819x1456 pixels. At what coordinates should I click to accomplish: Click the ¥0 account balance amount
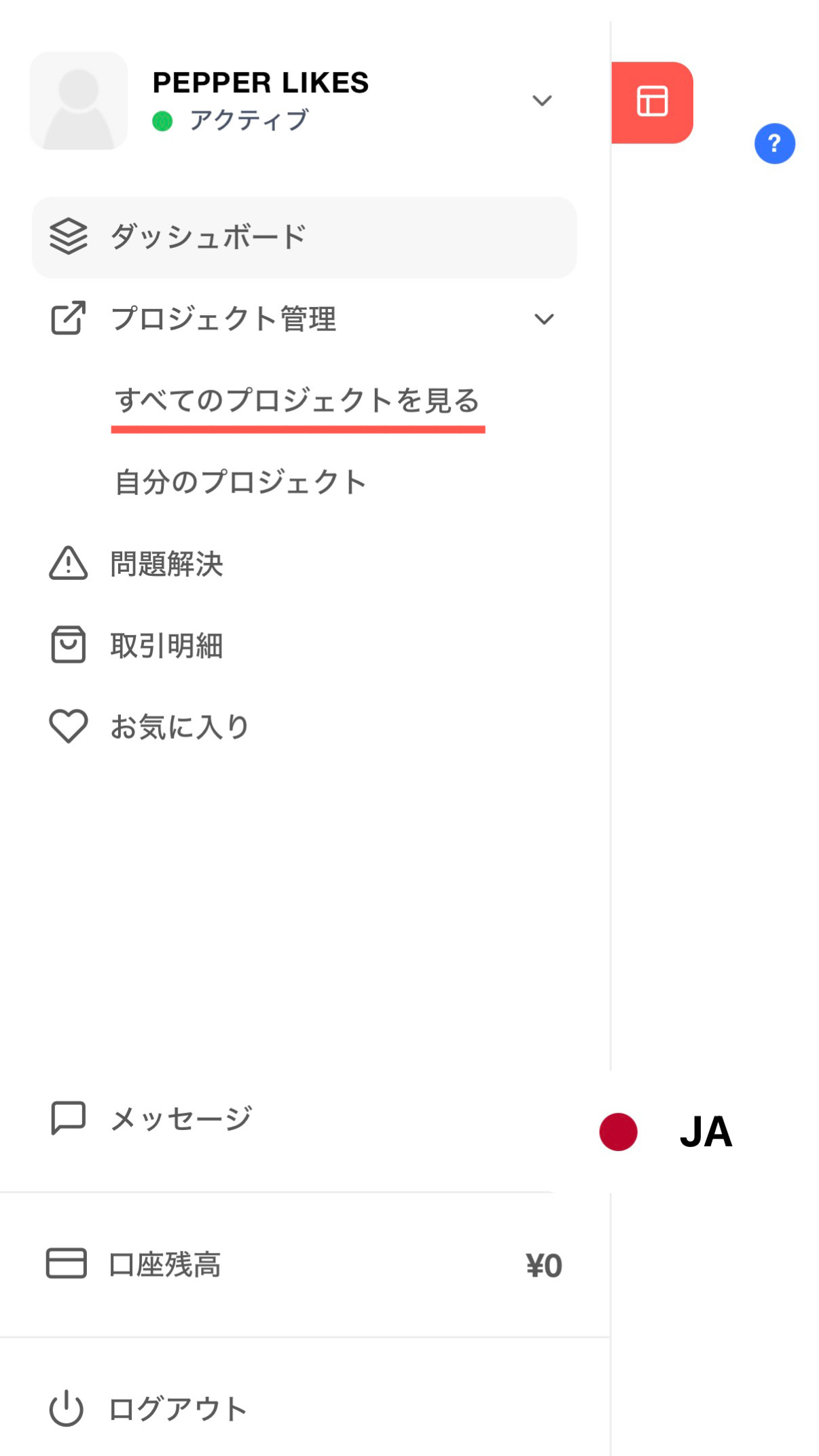pos(543,1264)
